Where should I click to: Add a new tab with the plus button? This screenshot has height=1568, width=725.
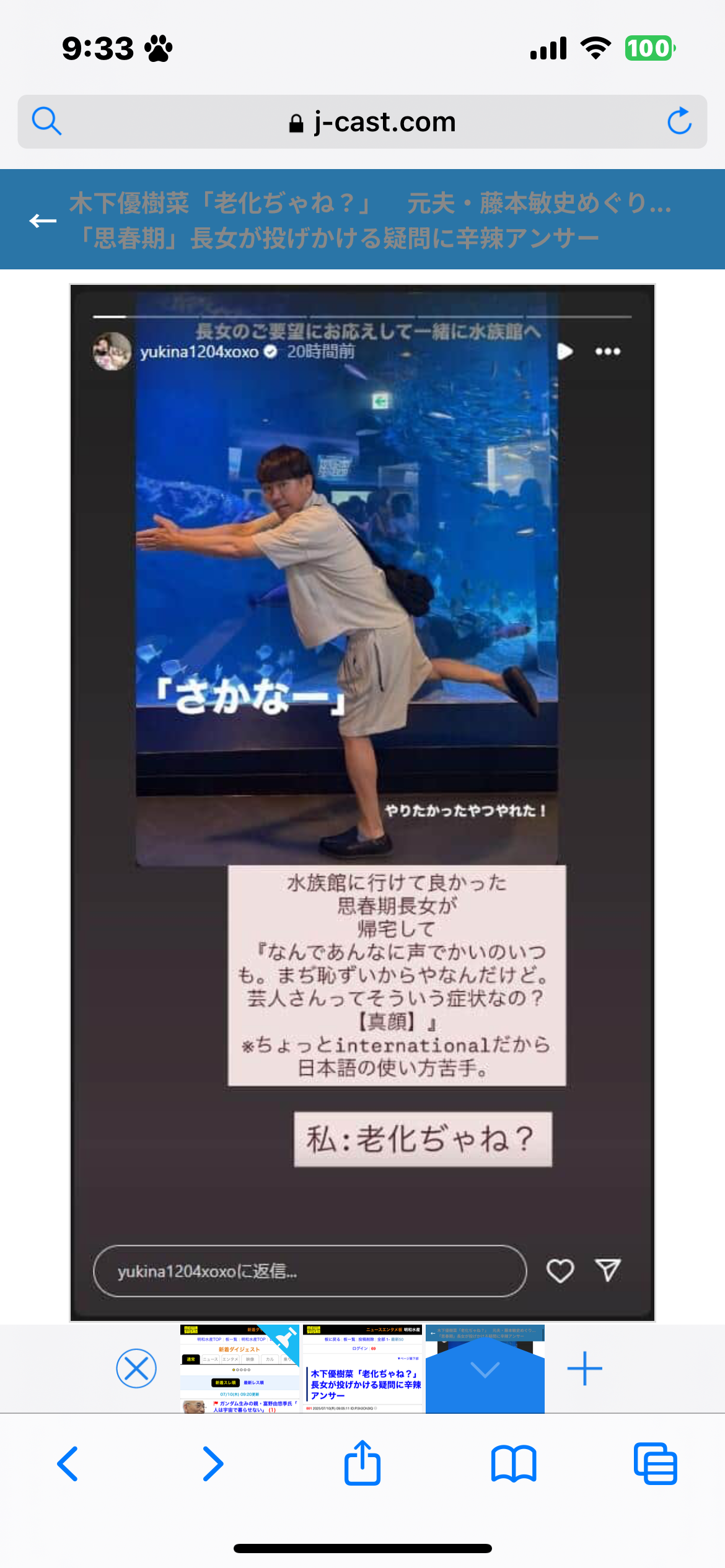(x=585, y=1369)
